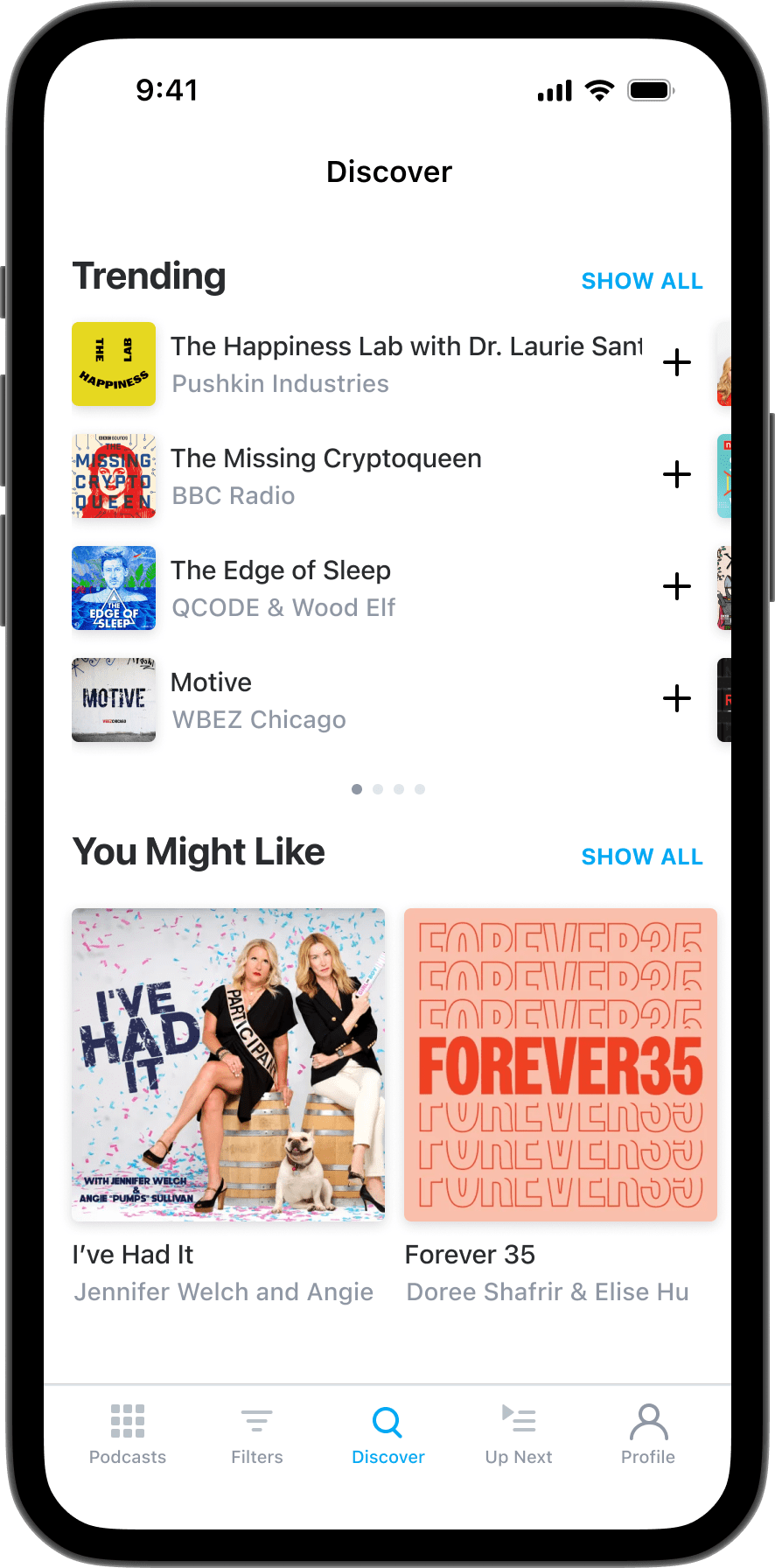This screenshot has width=775, height=1568.
Task: Open the Up Next tab
Action: 519,1433
